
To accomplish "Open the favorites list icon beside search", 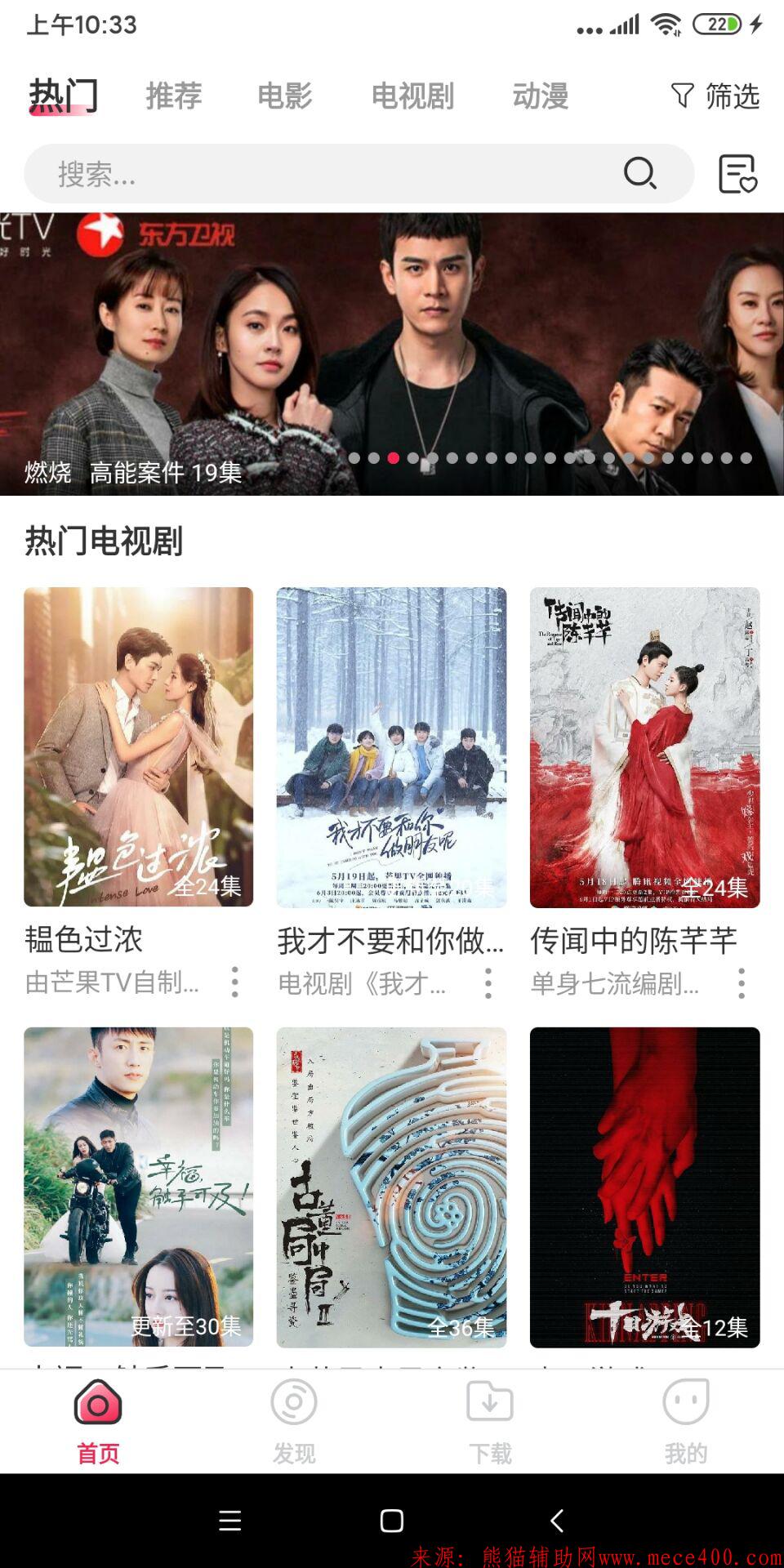I will click(737, 173).
